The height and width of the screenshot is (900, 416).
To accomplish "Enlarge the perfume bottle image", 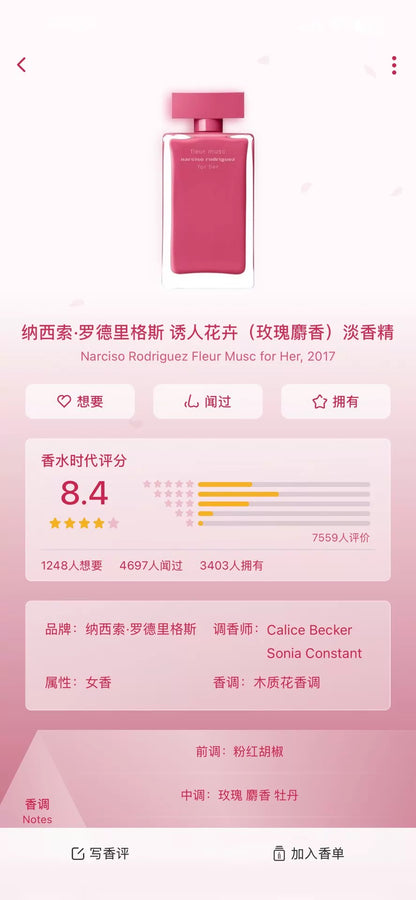I will [208, 189].
